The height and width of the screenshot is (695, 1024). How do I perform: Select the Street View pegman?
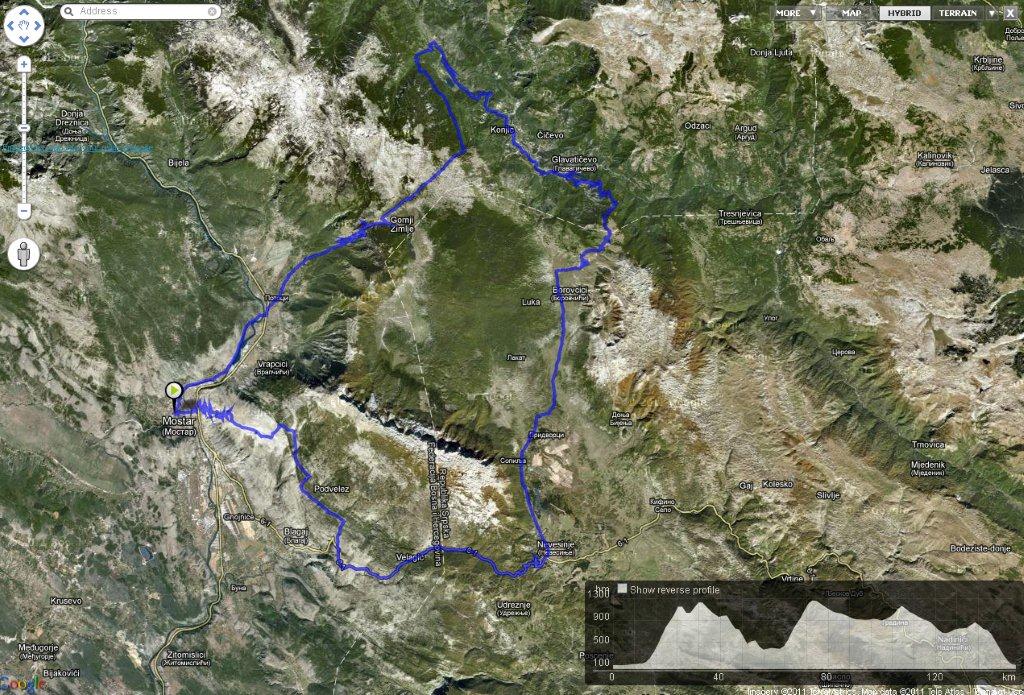[x=24, y=255]
